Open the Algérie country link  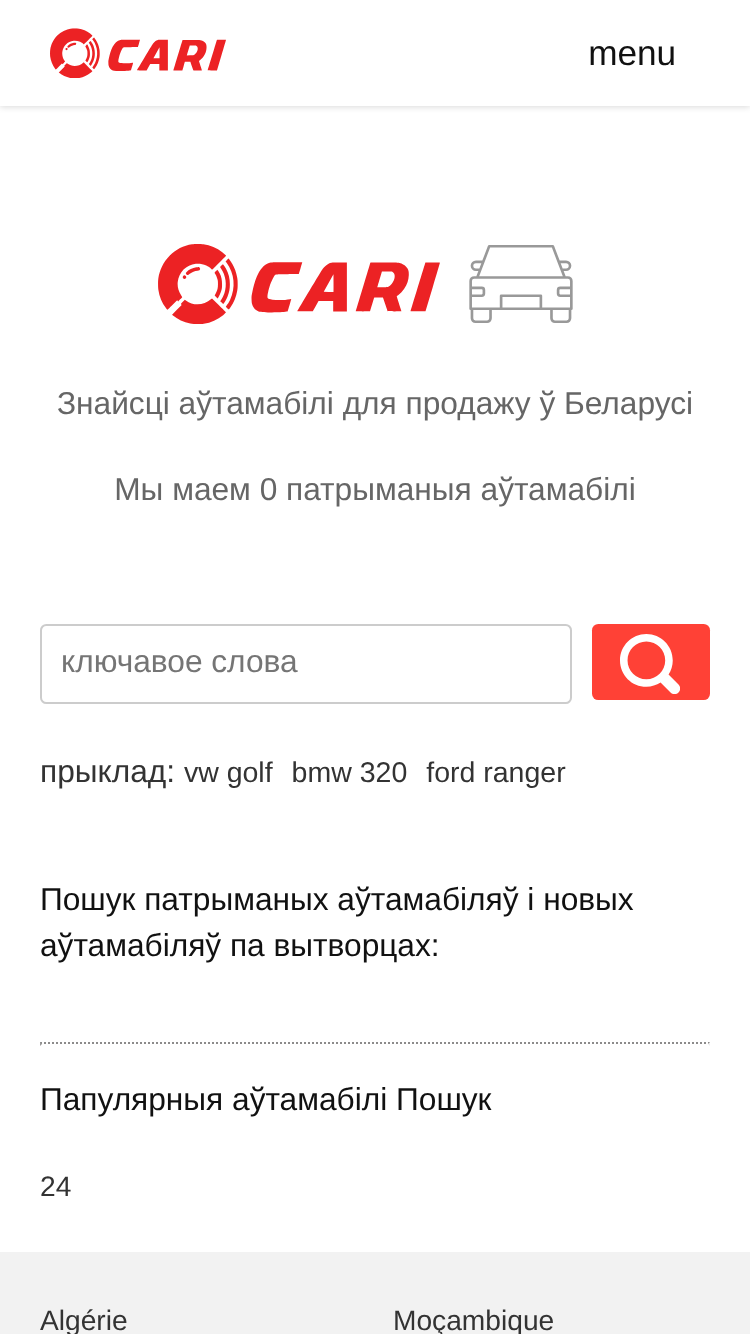[x=84, y=1320]
